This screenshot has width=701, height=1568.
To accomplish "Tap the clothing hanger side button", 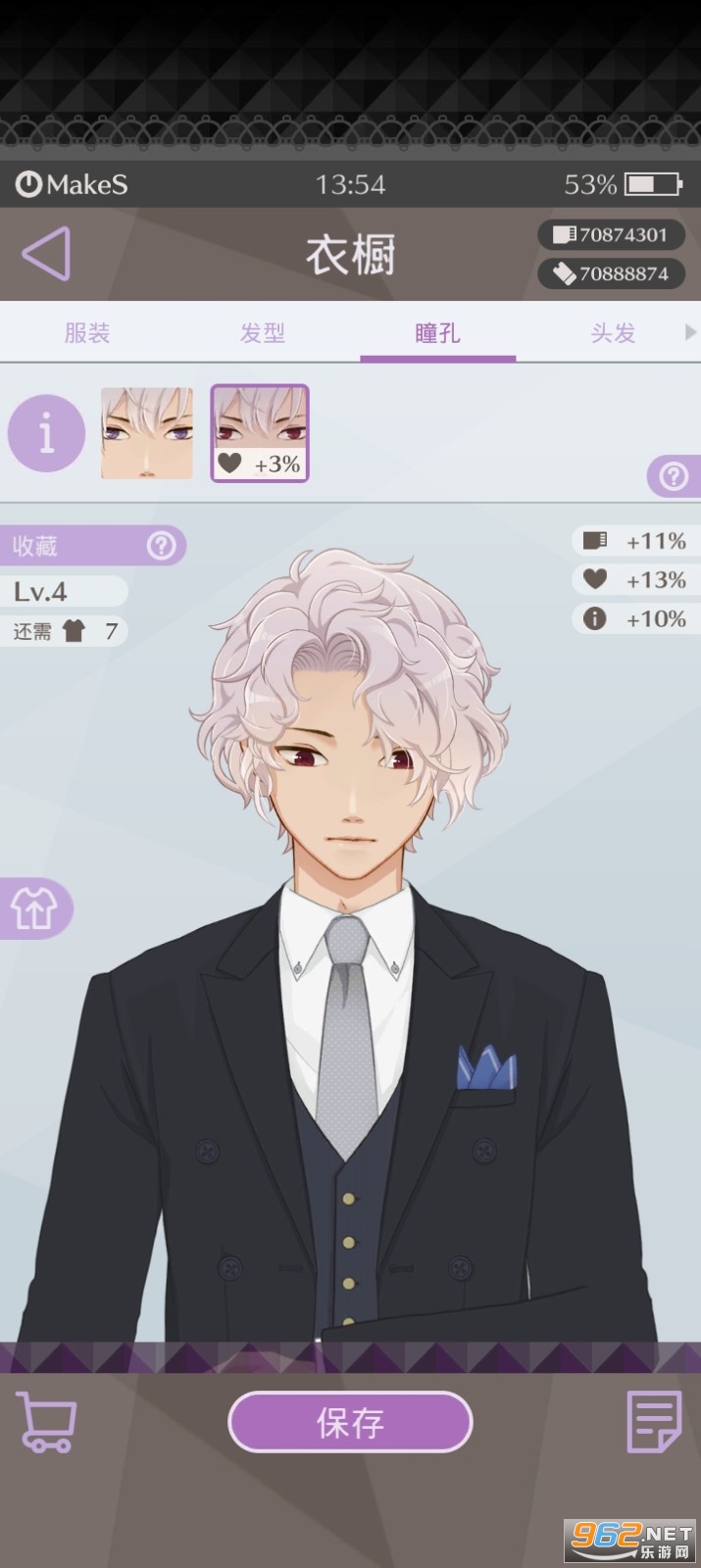I will [33, 907].
